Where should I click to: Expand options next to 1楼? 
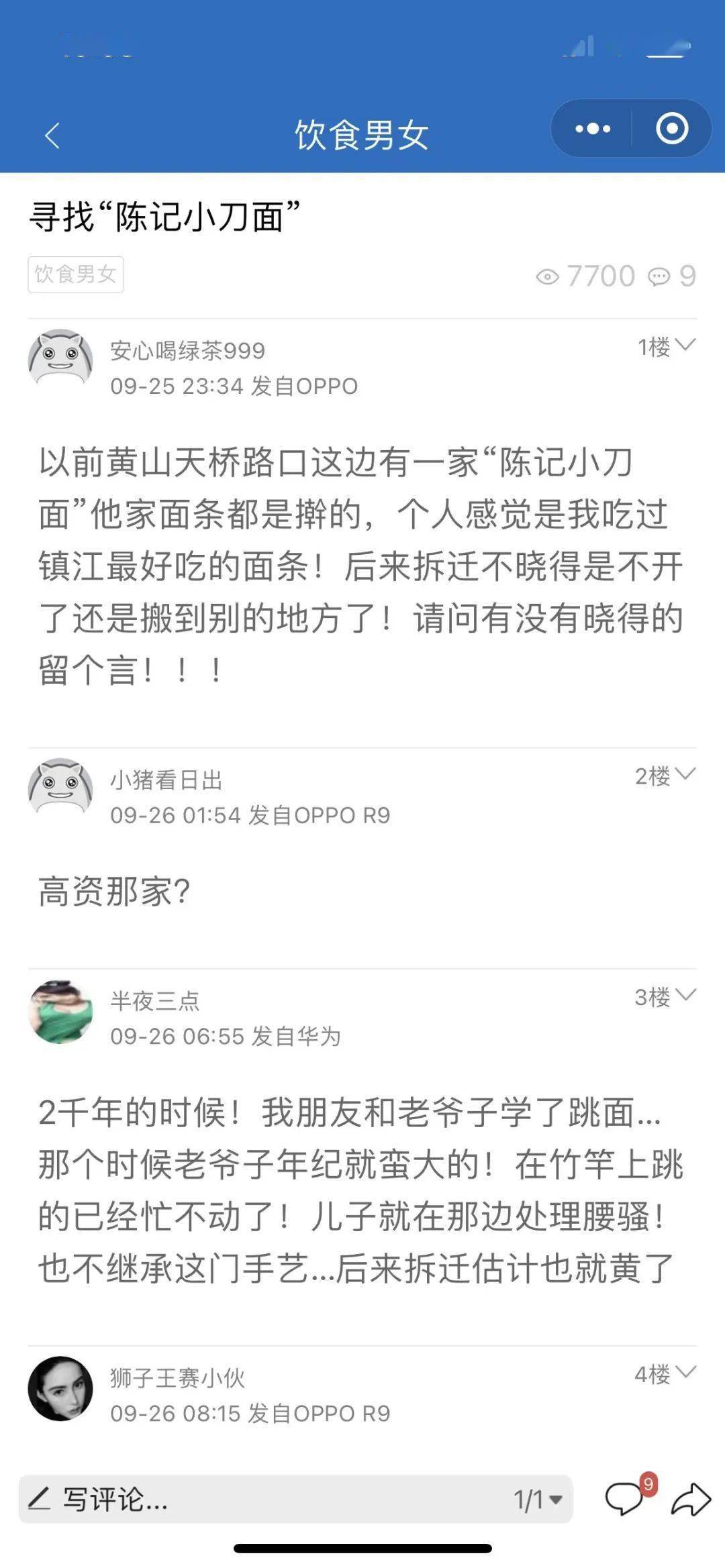click(x=685, y=346)
